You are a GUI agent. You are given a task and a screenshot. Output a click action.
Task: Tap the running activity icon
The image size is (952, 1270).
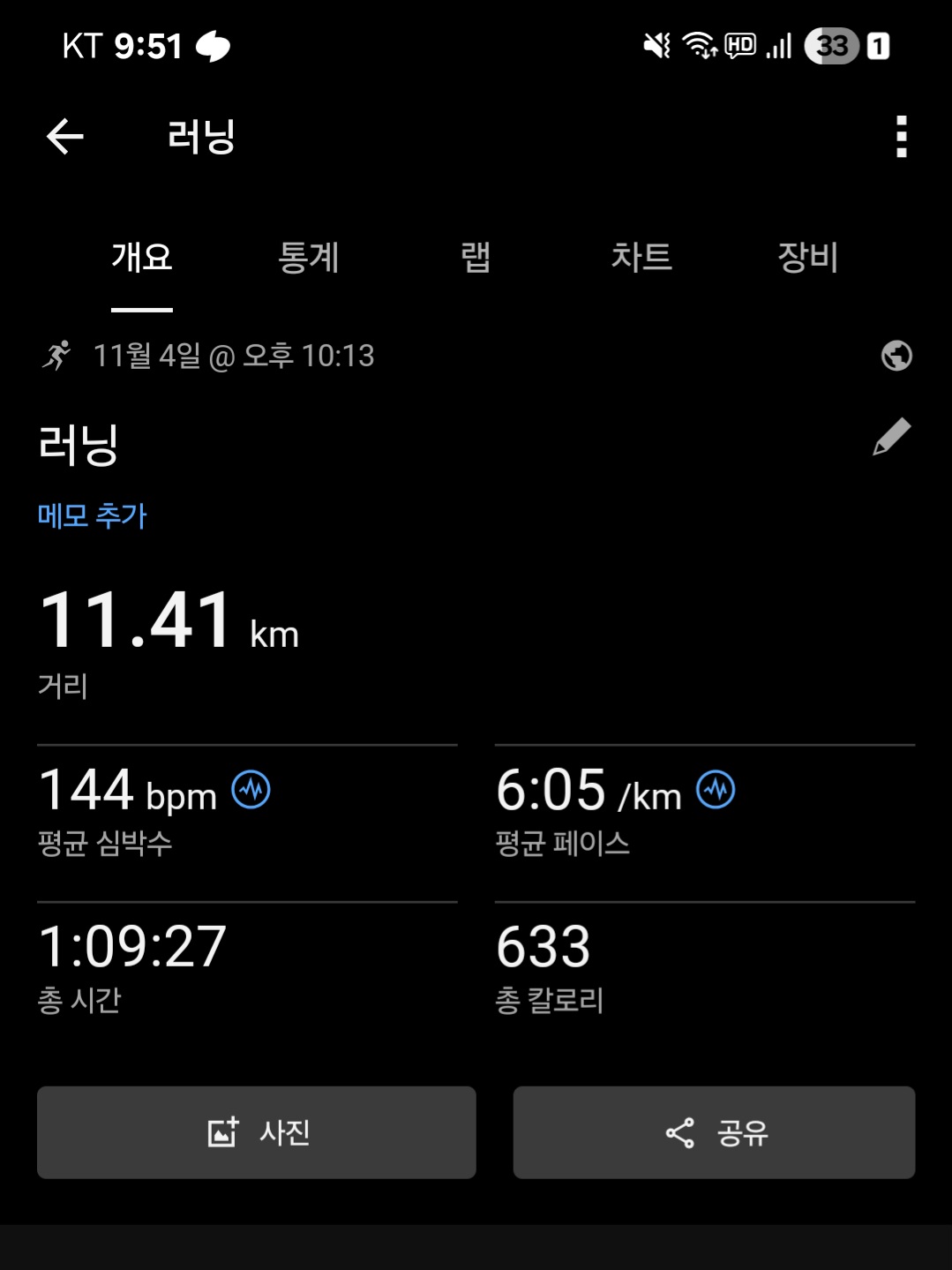click(x=56, y=356)
